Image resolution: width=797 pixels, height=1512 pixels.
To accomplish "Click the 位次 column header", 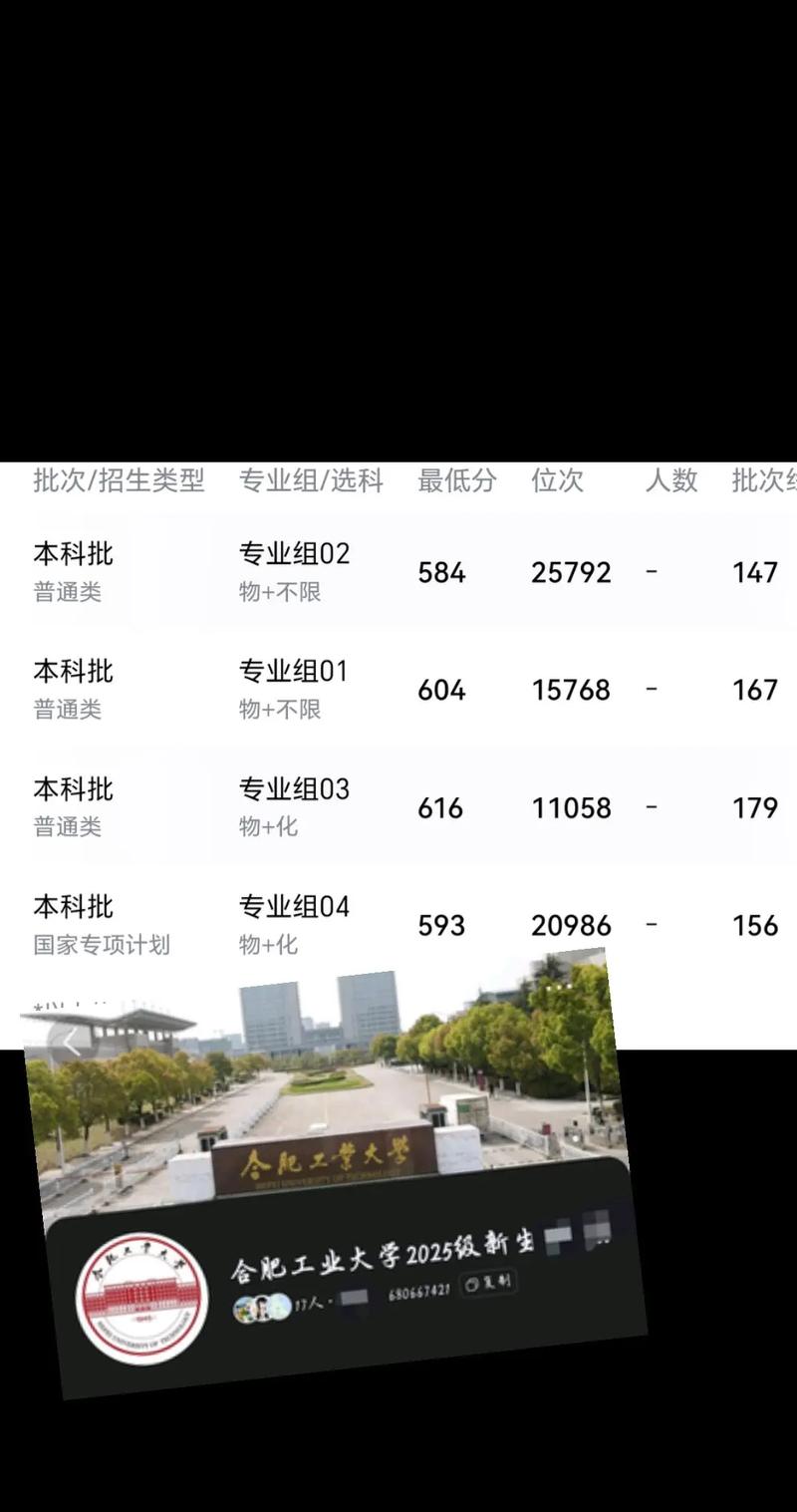I will [x=556, y=481].
